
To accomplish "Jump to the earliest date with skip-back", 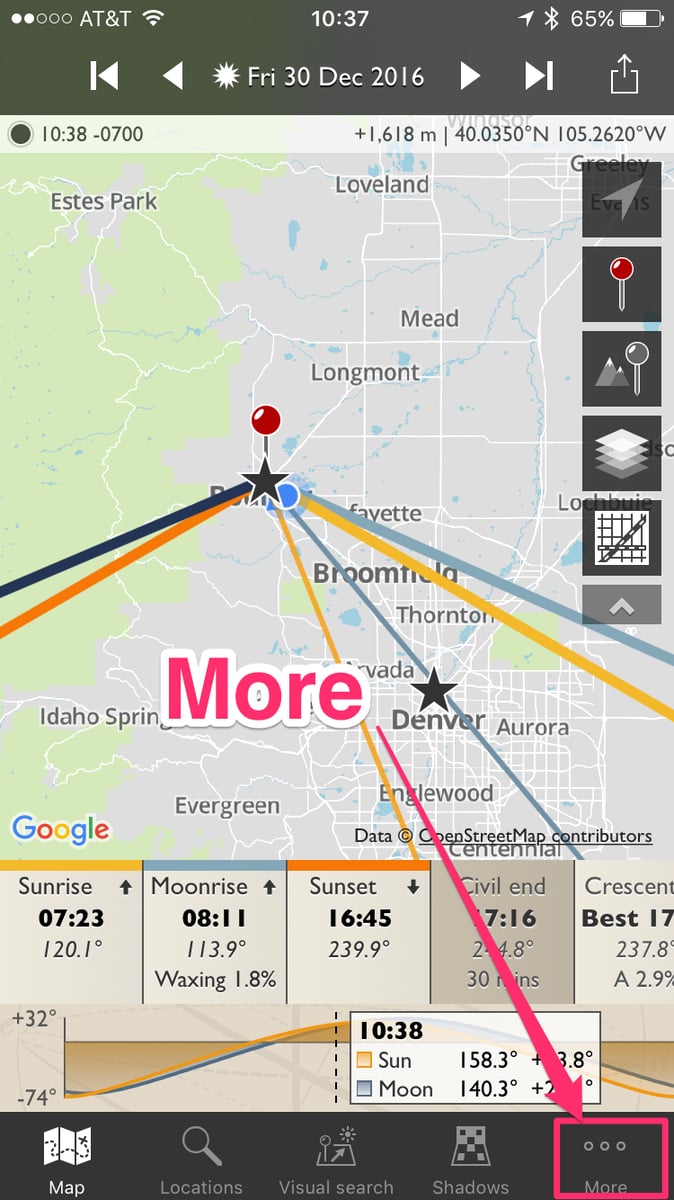I will coord(105,76).
